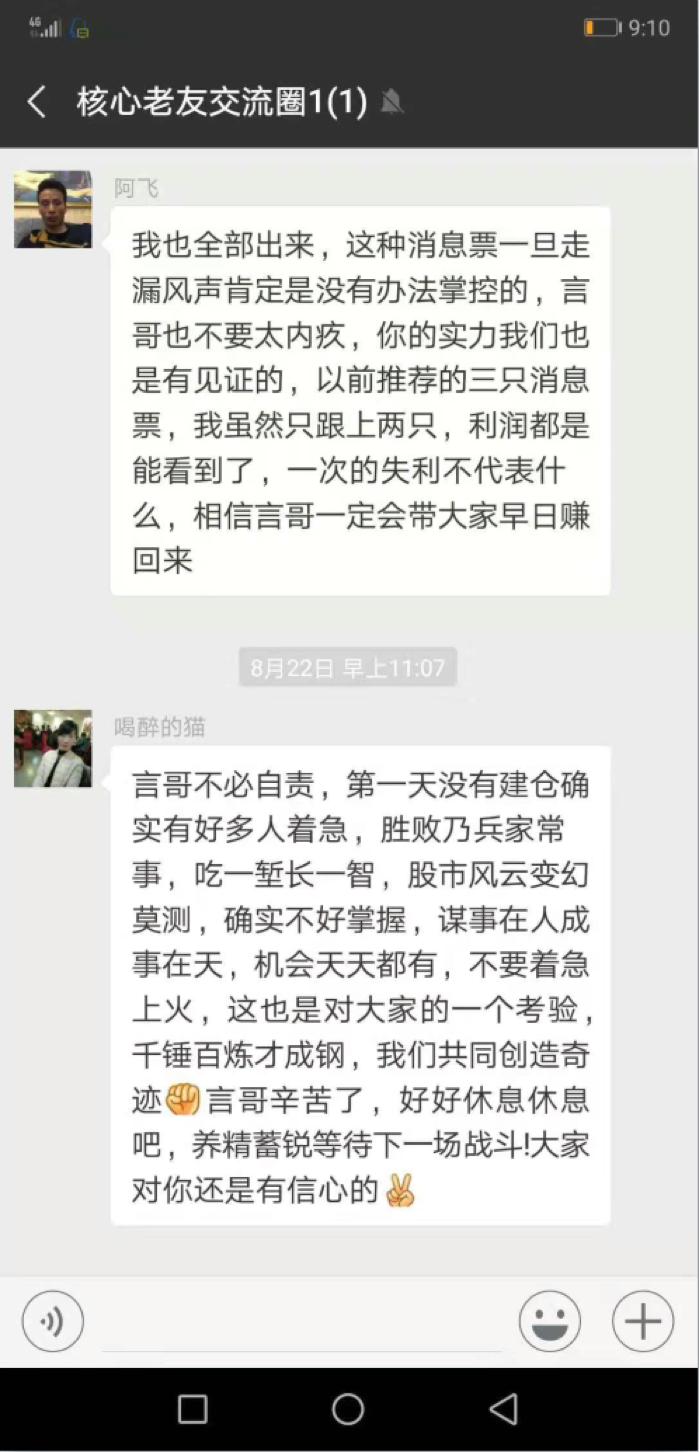Open the emoji picker
699x1452 pixels.
click(549, 1322)
